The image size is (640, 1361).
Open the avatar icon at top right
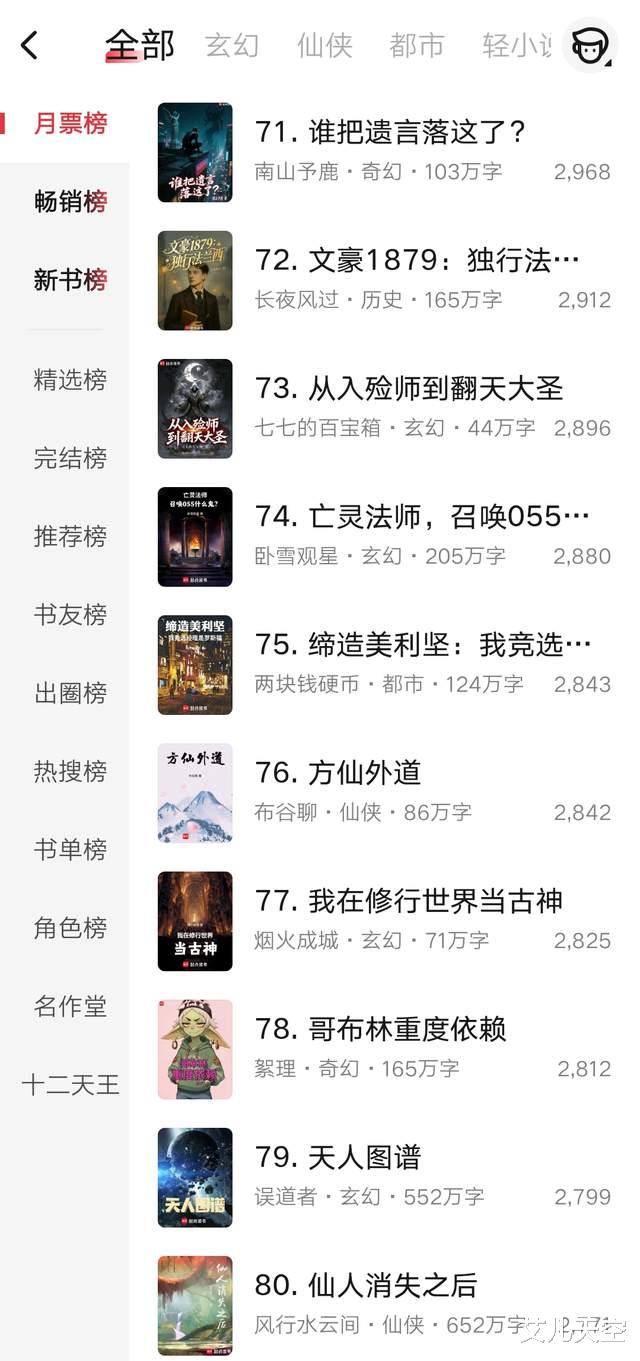(x=589, y=46)
